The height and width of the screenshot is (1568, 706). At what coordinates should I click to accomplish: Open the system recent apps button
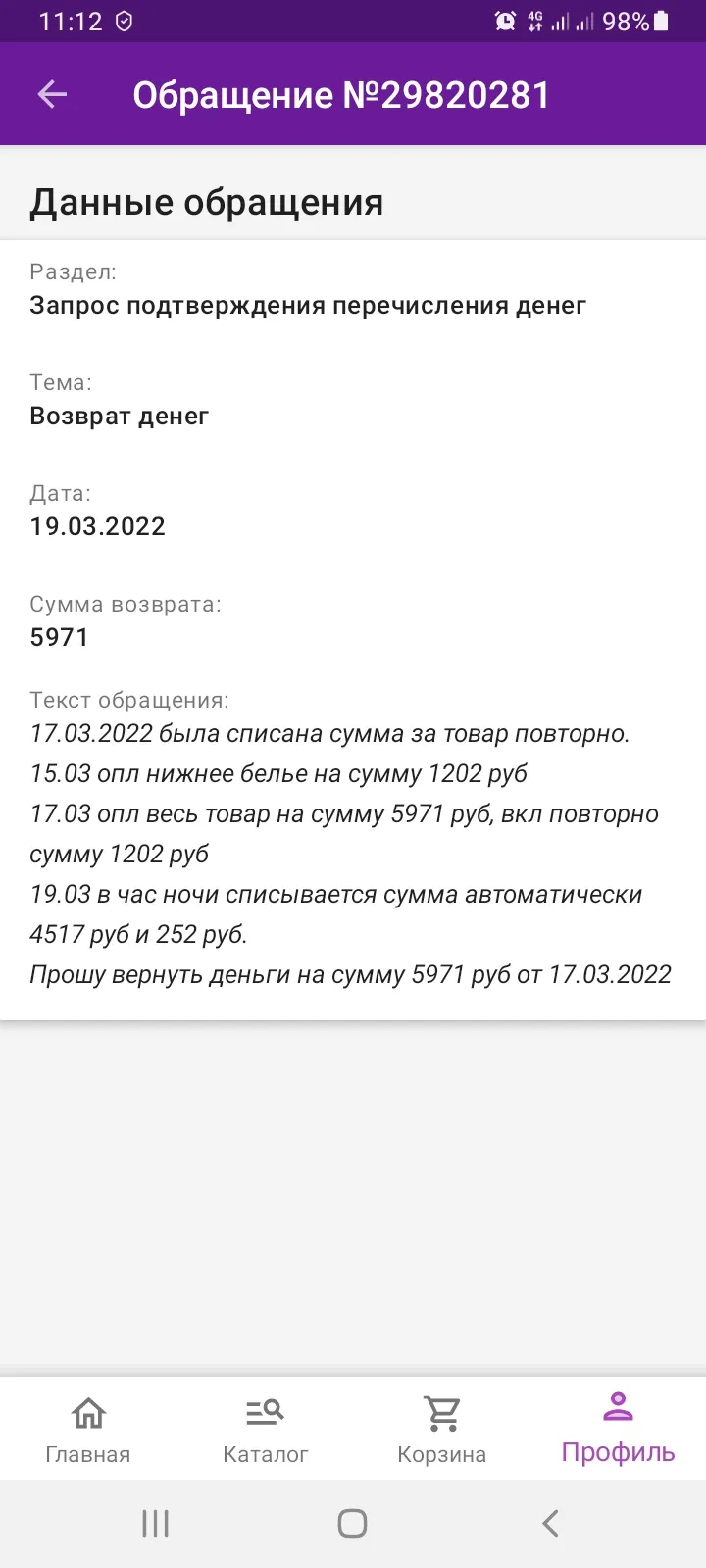(x=155, y=1523)
